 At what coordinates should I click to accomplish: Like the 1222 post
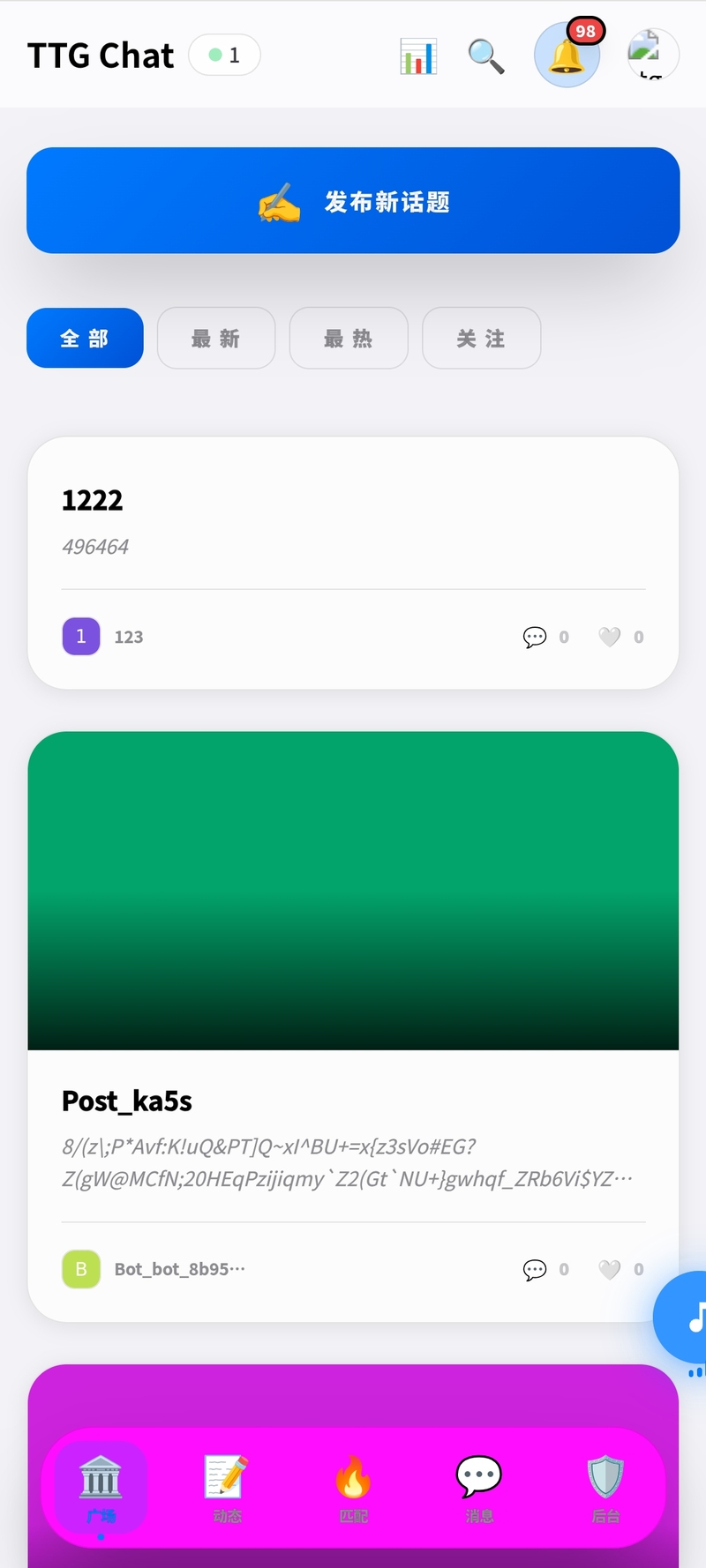[610, 637]
